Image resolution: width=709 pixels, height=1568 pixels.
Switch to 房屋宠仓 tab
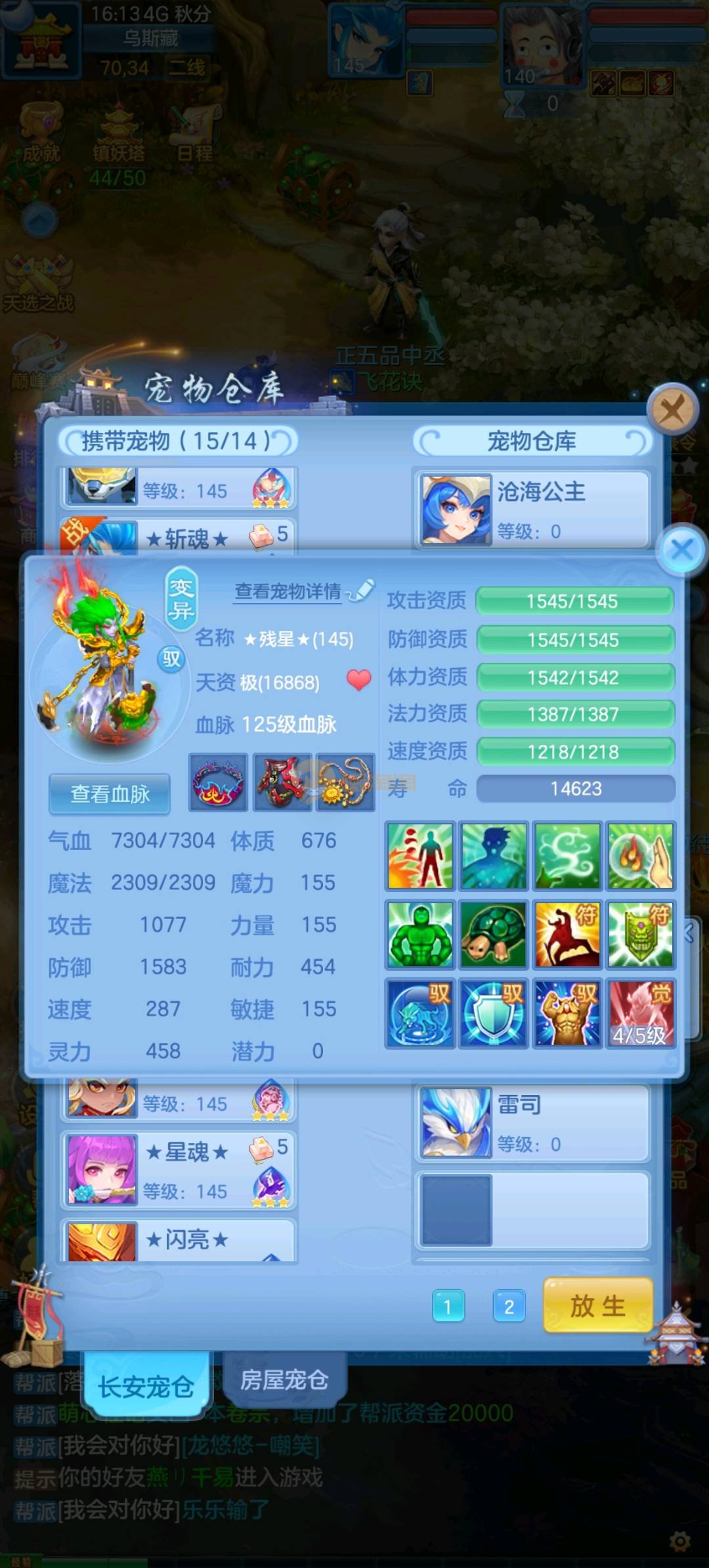point(284,1379)
